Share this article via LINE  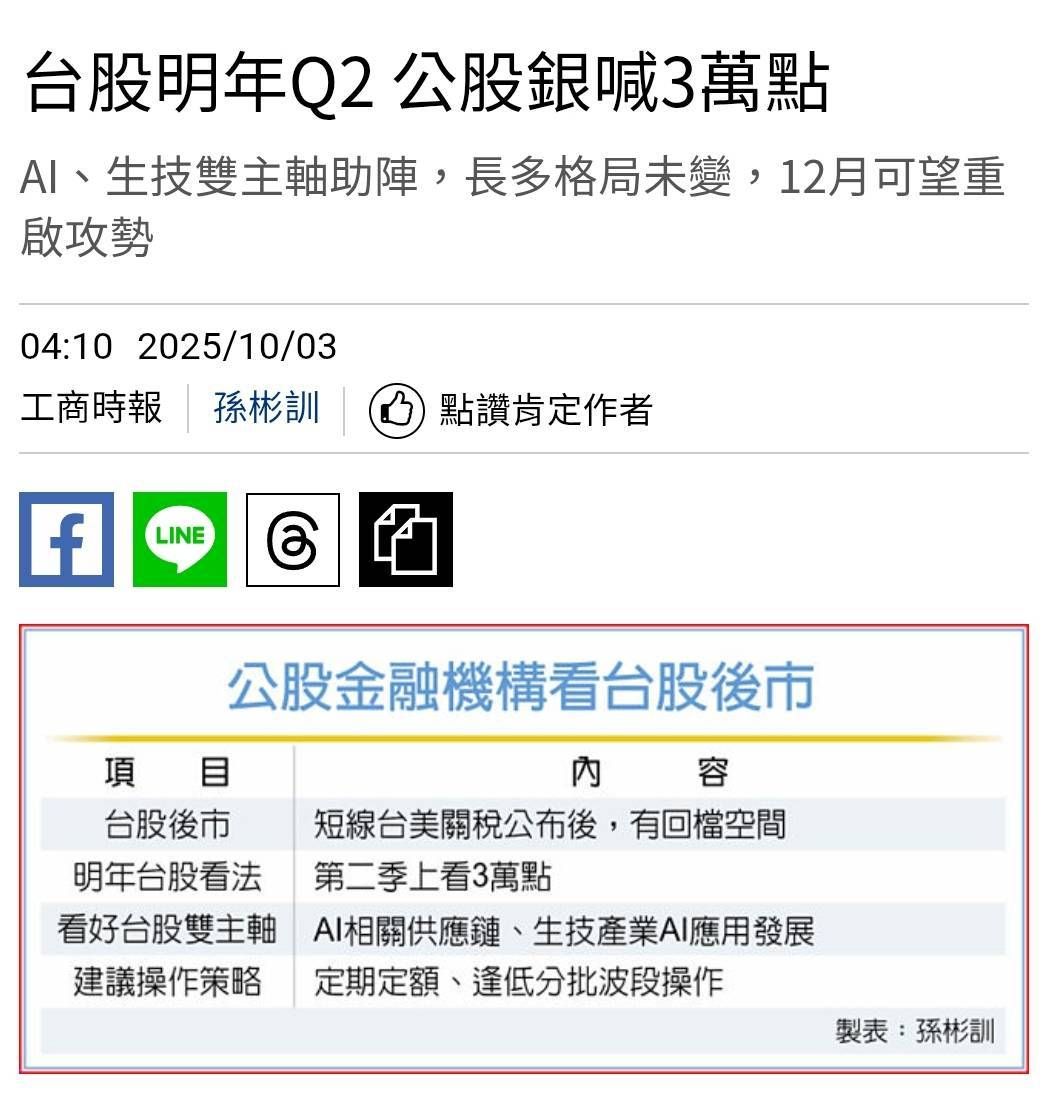pos(180,539)
